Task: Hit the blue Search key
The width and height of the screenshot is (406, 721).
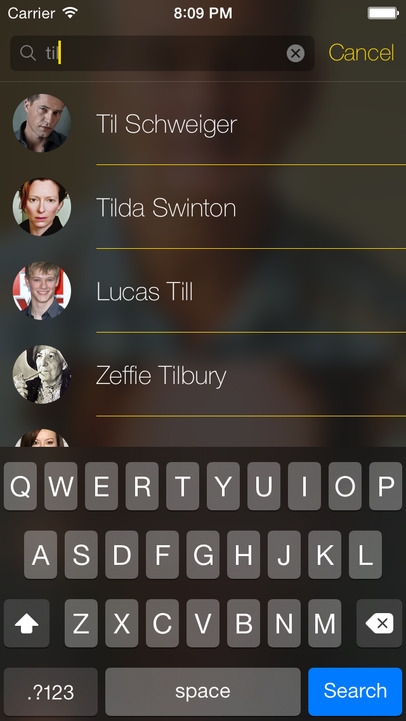Action: coord(355,691)
